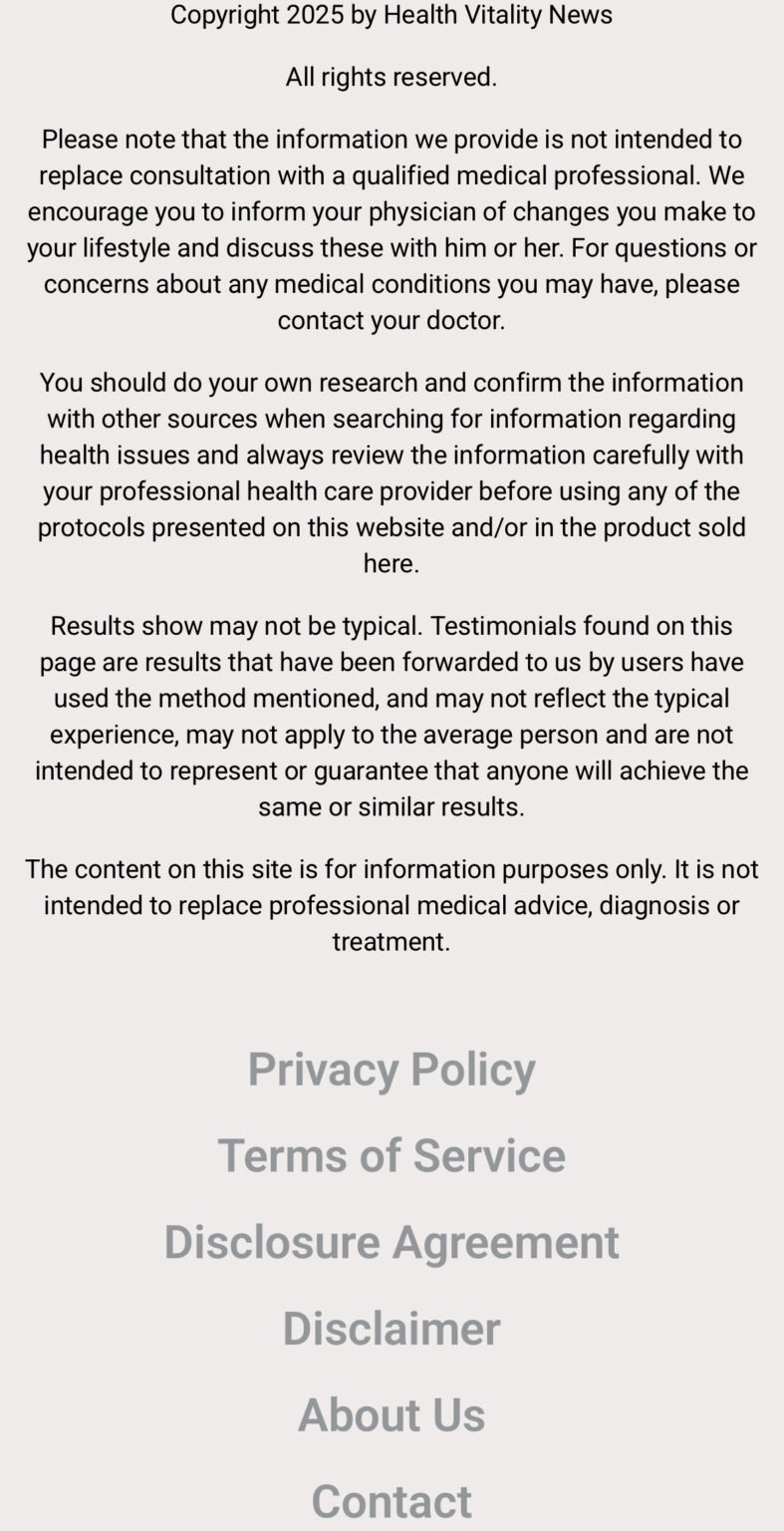
Task: Open the Contact link
Action: pos(392,1501)
